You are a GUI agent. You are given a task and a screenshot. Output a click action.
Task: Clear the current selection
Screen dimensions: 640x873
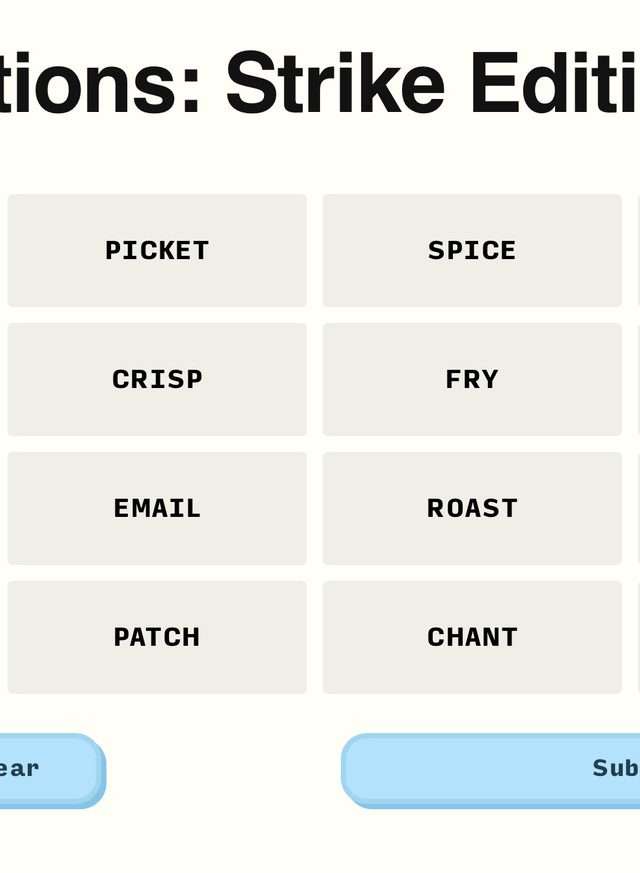click(x=45, y=769)
